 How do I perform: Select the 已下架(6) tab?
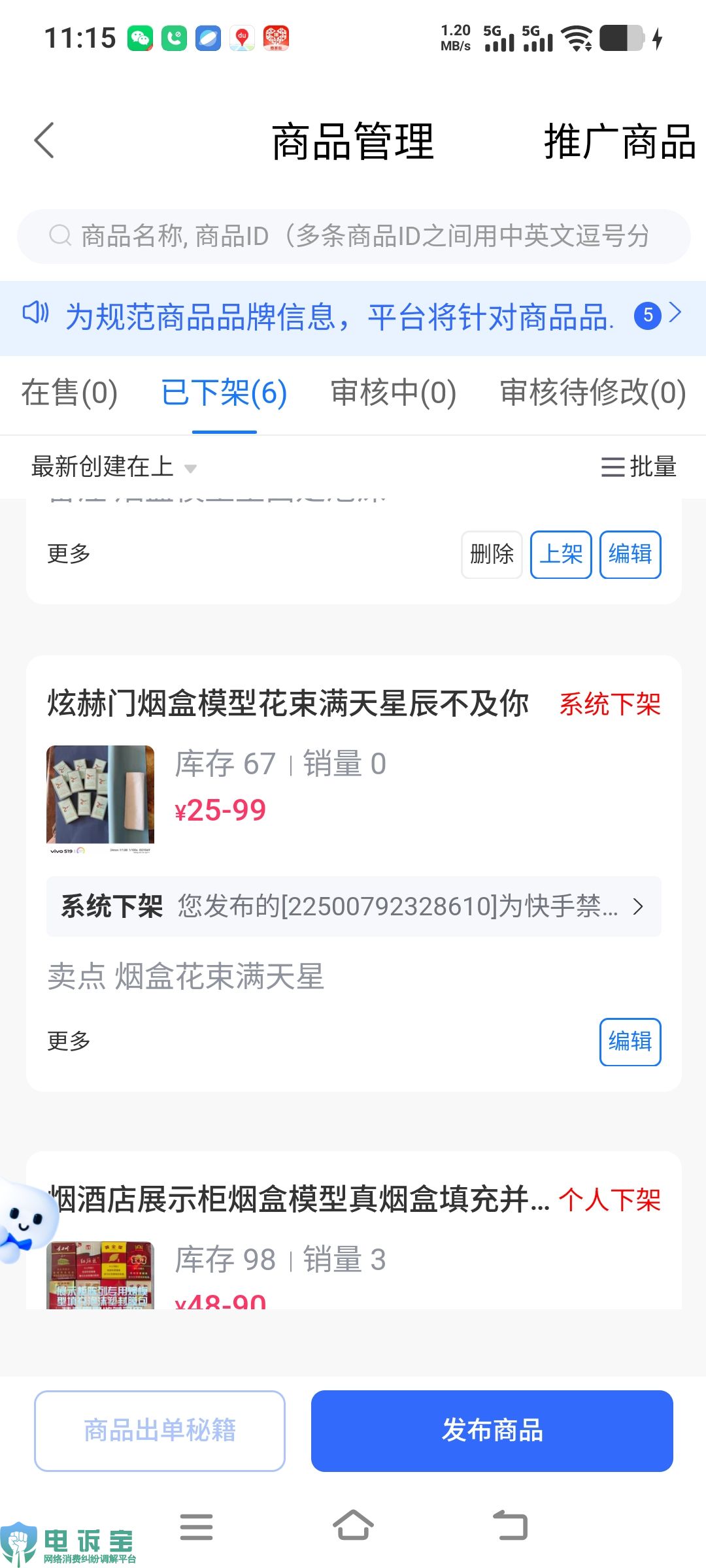coord(224,393)
